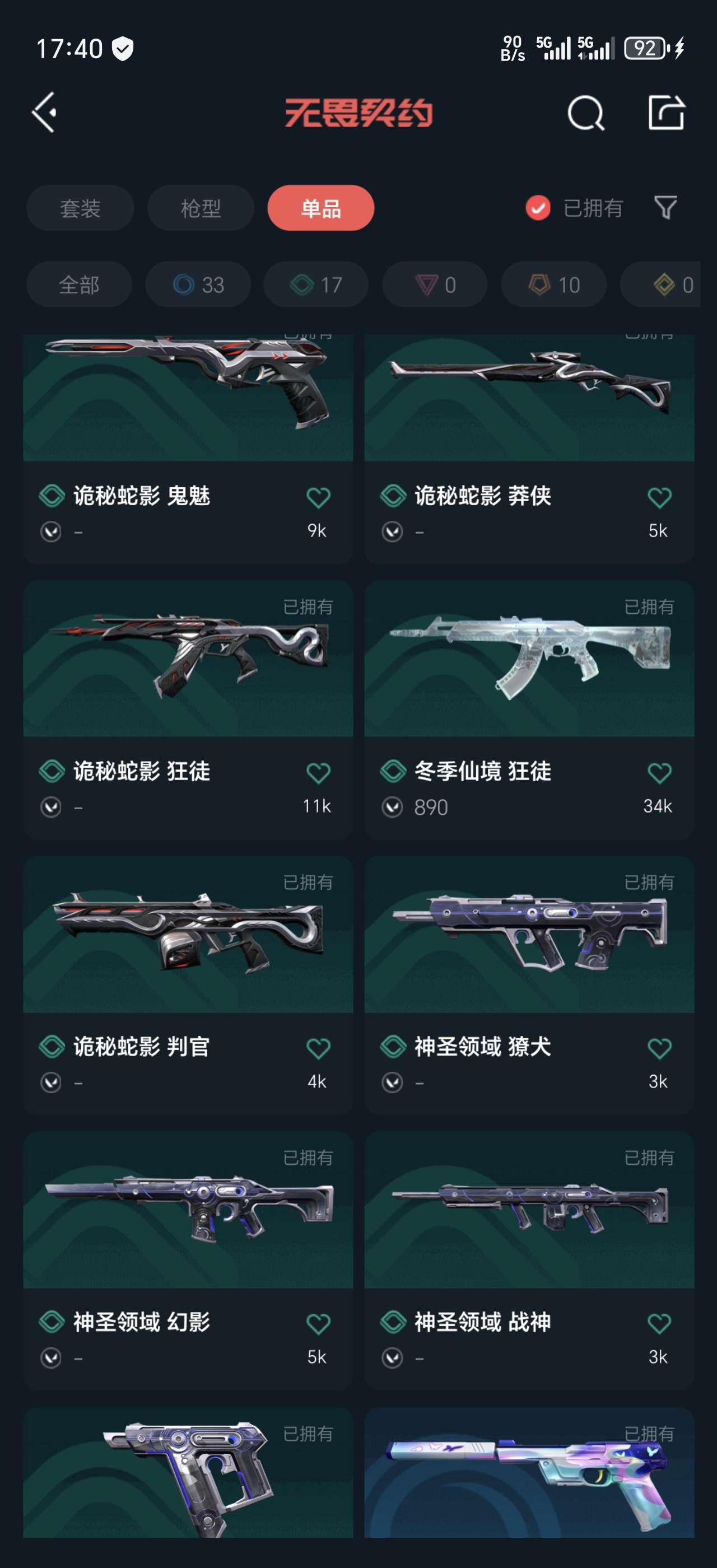
Task: Favorite the 诡秘蛇影 判官 skin
Action: click(x=318, y=1049)
